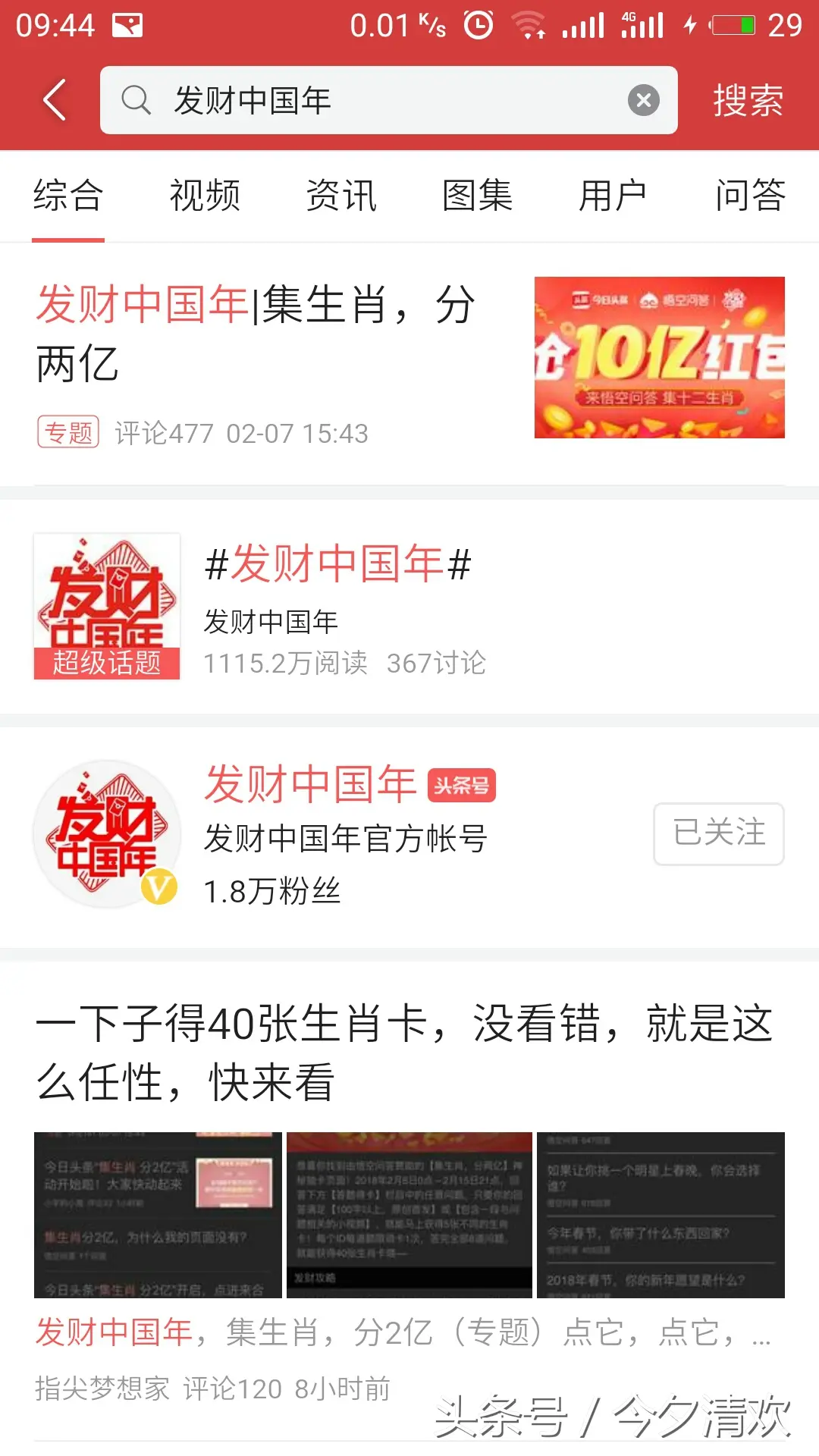819x1456 pixels.
Task: Clear the search text 发财中国年
Action: click(643, 100)
